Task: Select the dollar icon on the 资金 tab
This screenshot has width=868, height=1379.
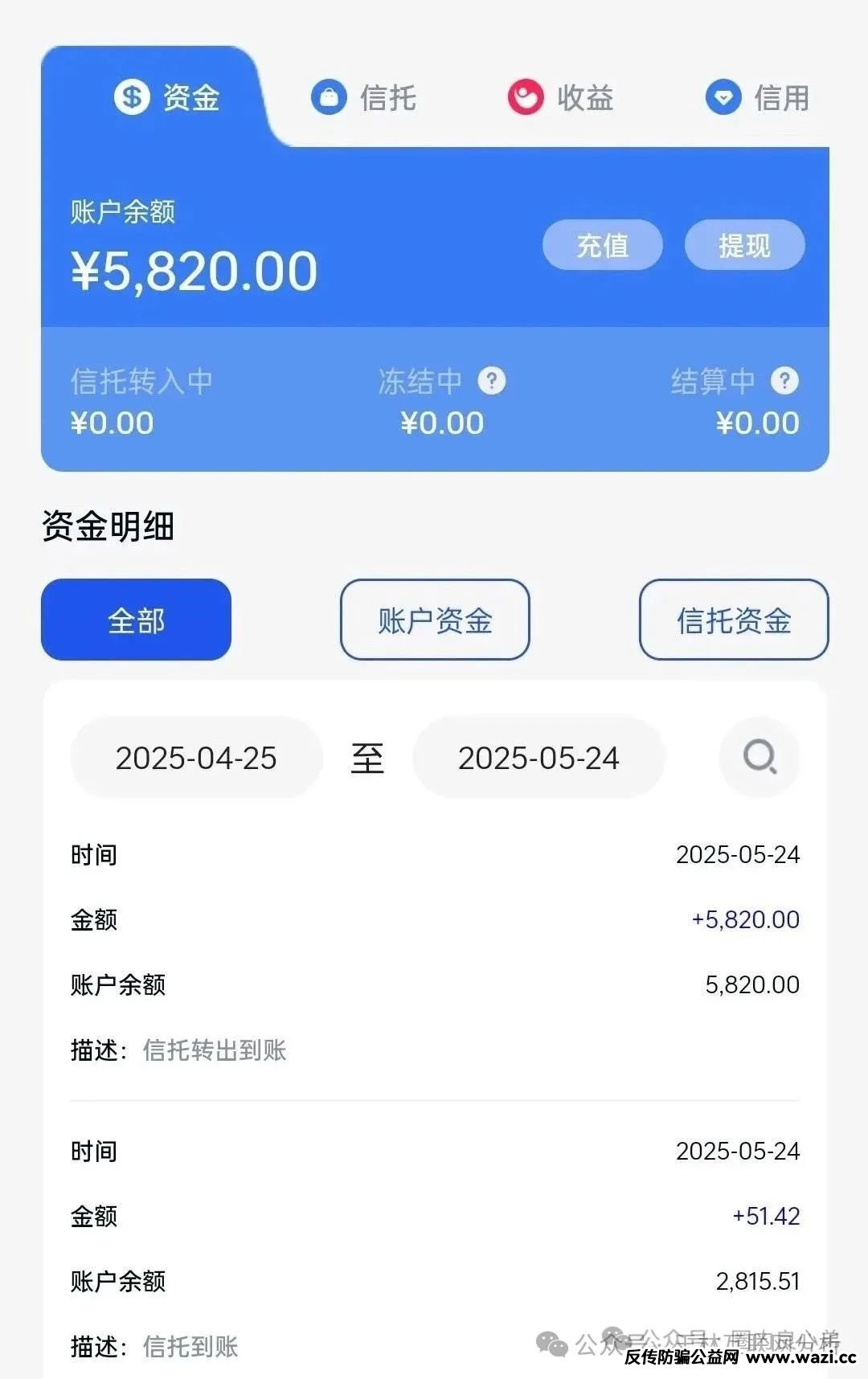Action: coord(131,96)
